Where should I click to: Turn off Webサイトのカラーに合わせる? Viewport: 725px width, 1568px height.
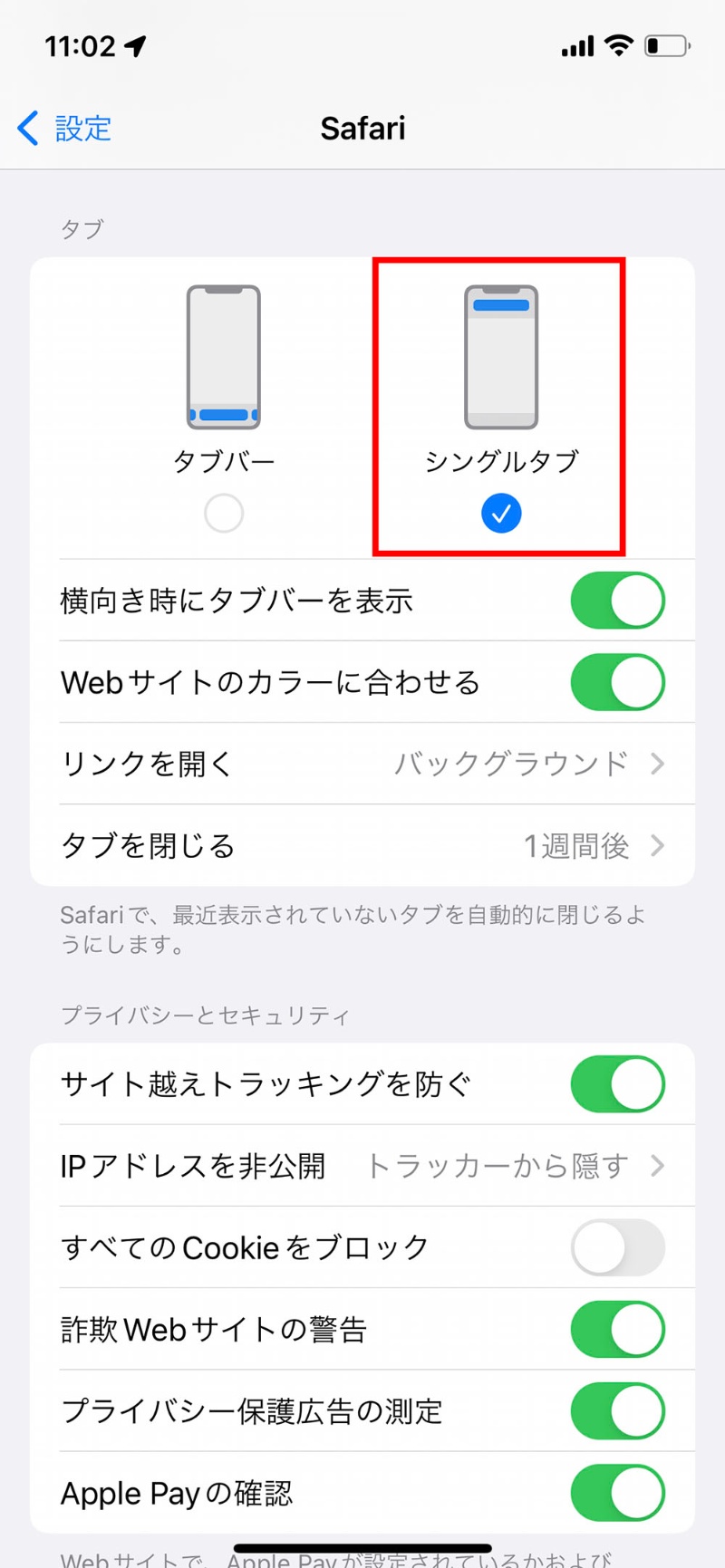tap(617, 682)
